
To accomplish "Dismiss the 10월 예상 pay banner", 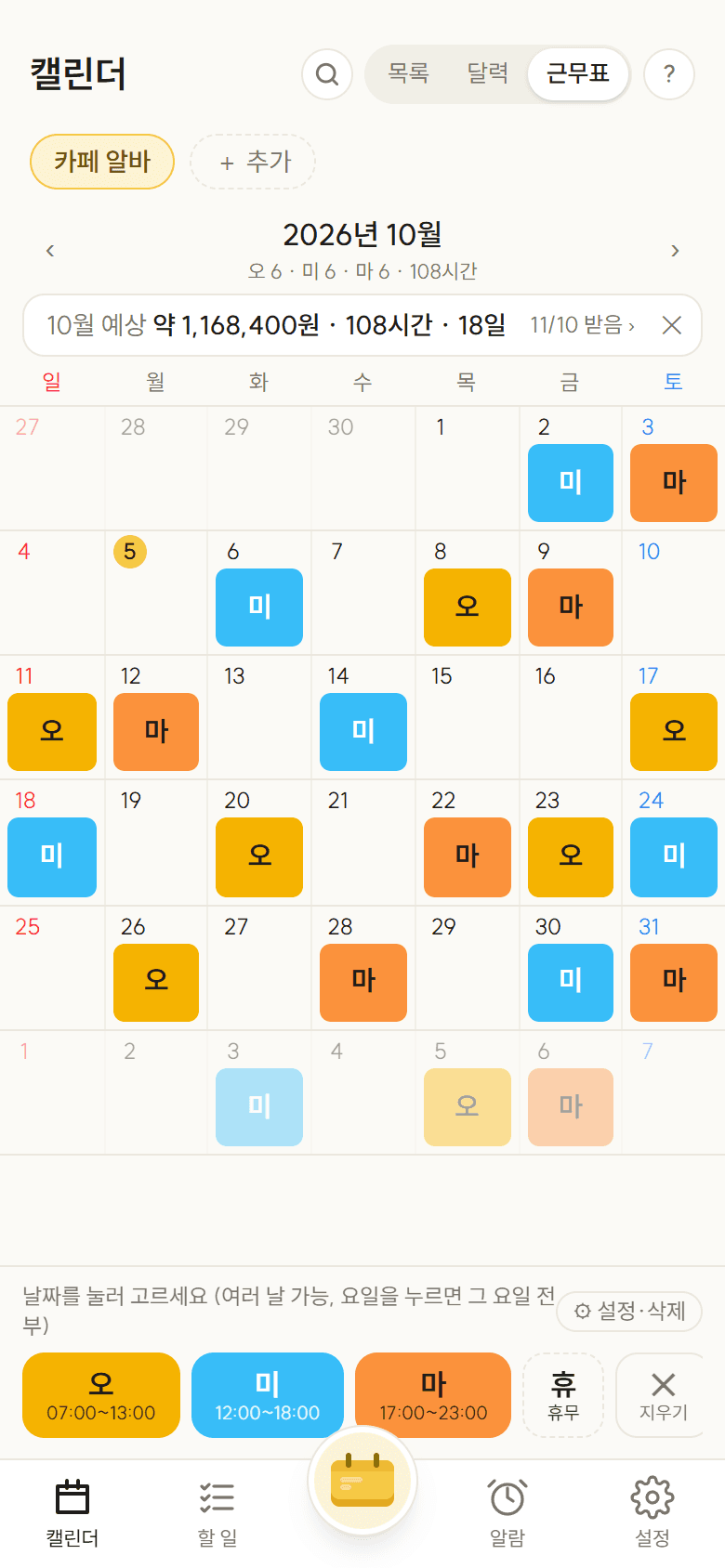I will pyautogui.click(x=671, y=325).
